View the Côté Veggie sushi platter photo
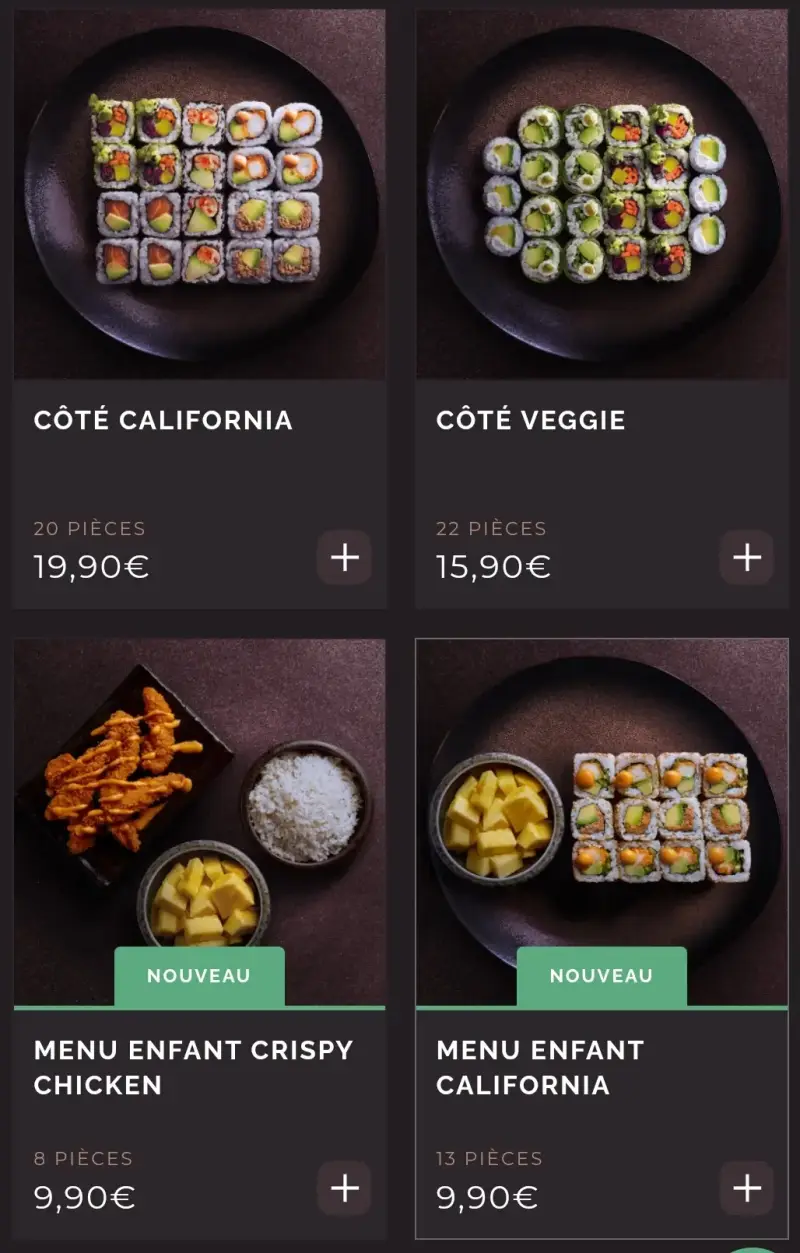This screenshot has width=800, height=1253. click(600, 190)
